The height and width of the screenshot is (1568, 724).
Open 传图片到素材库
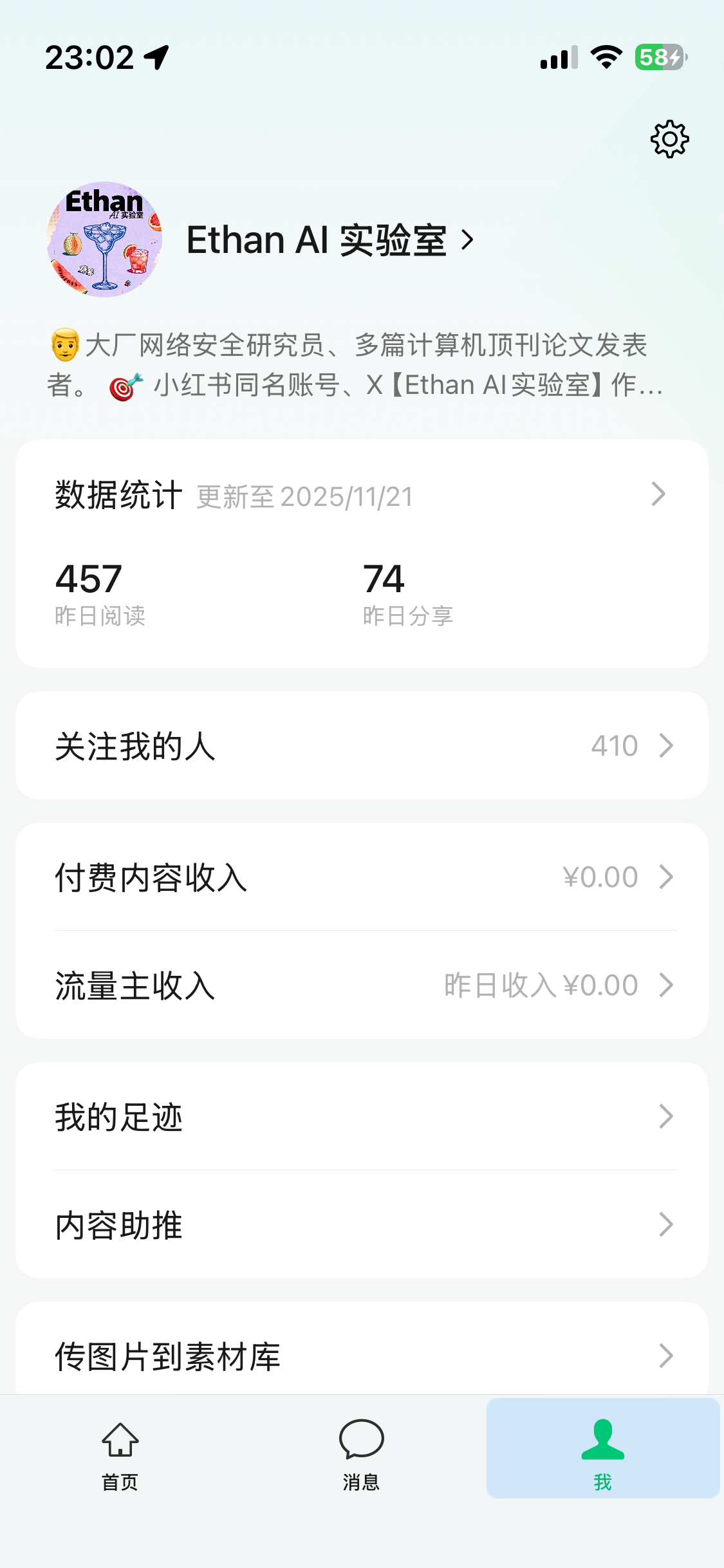tap(362, 1356)
